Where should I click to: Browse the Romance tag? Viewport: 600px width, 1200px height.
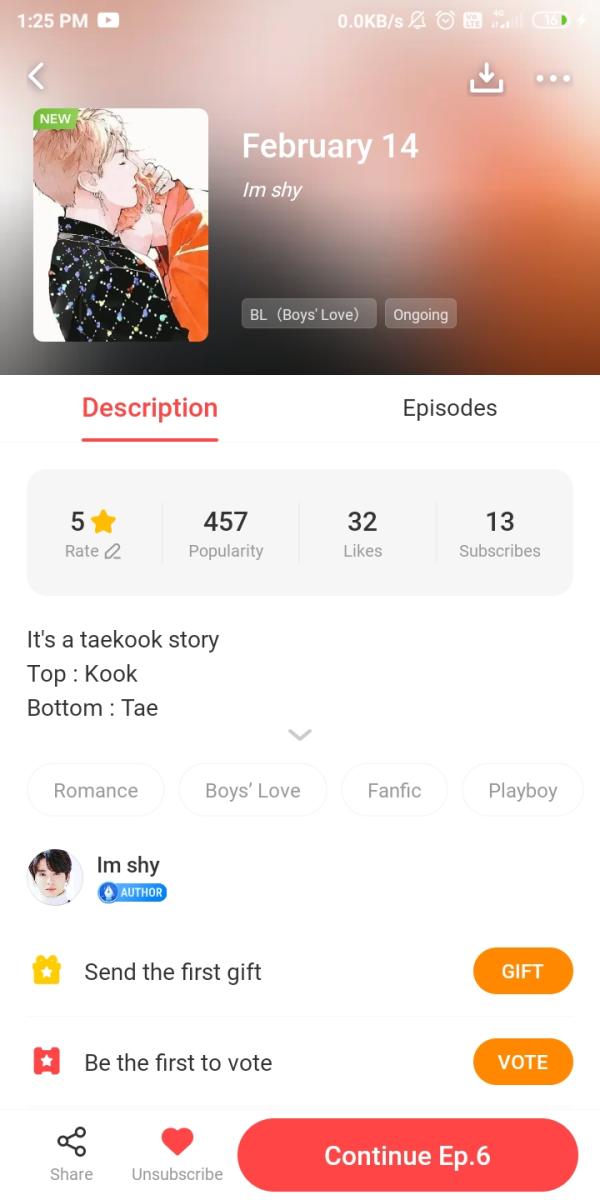96,790
